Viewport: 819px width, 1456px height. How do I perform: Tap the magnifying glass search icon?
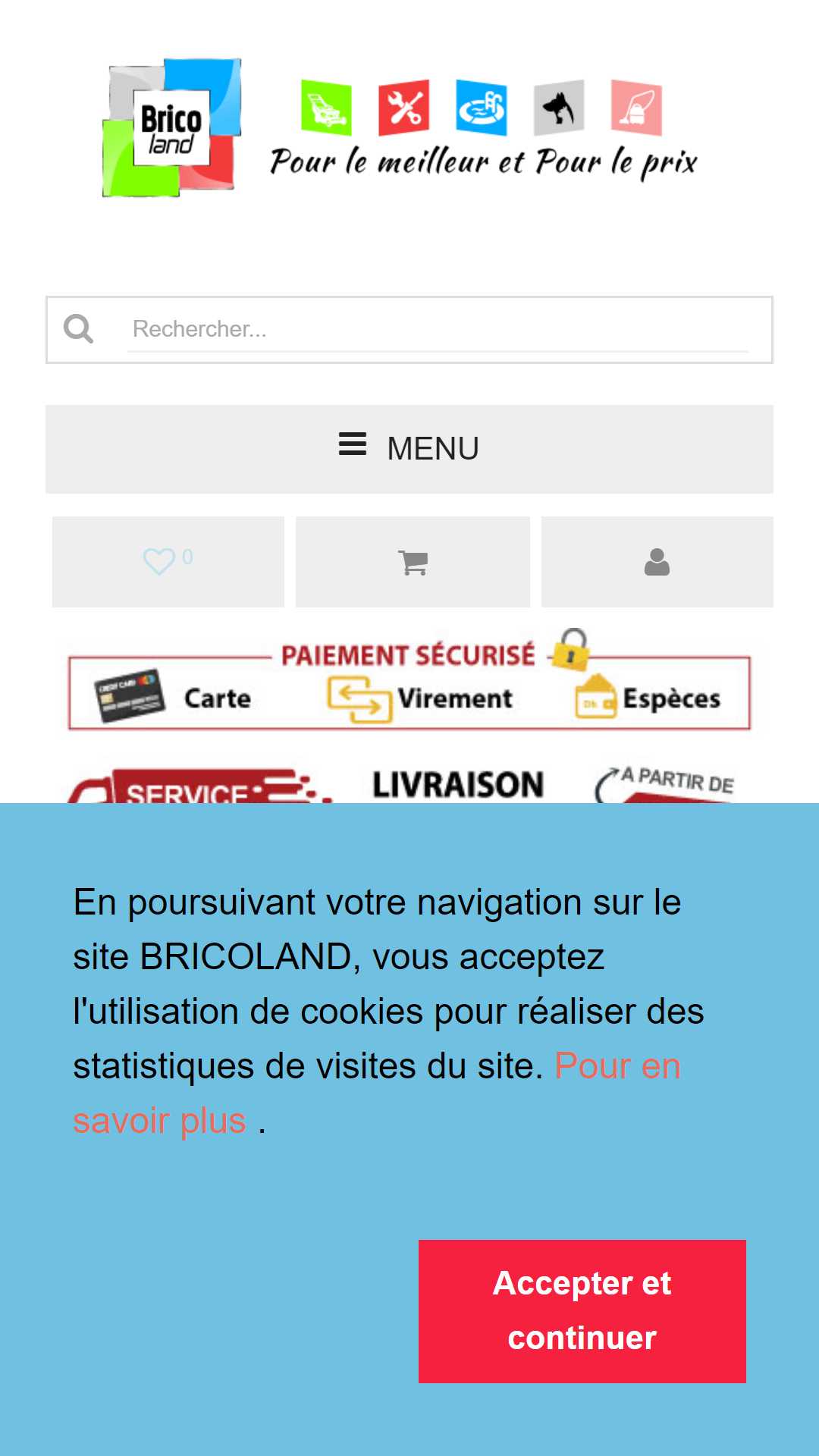tap(79, 329)
